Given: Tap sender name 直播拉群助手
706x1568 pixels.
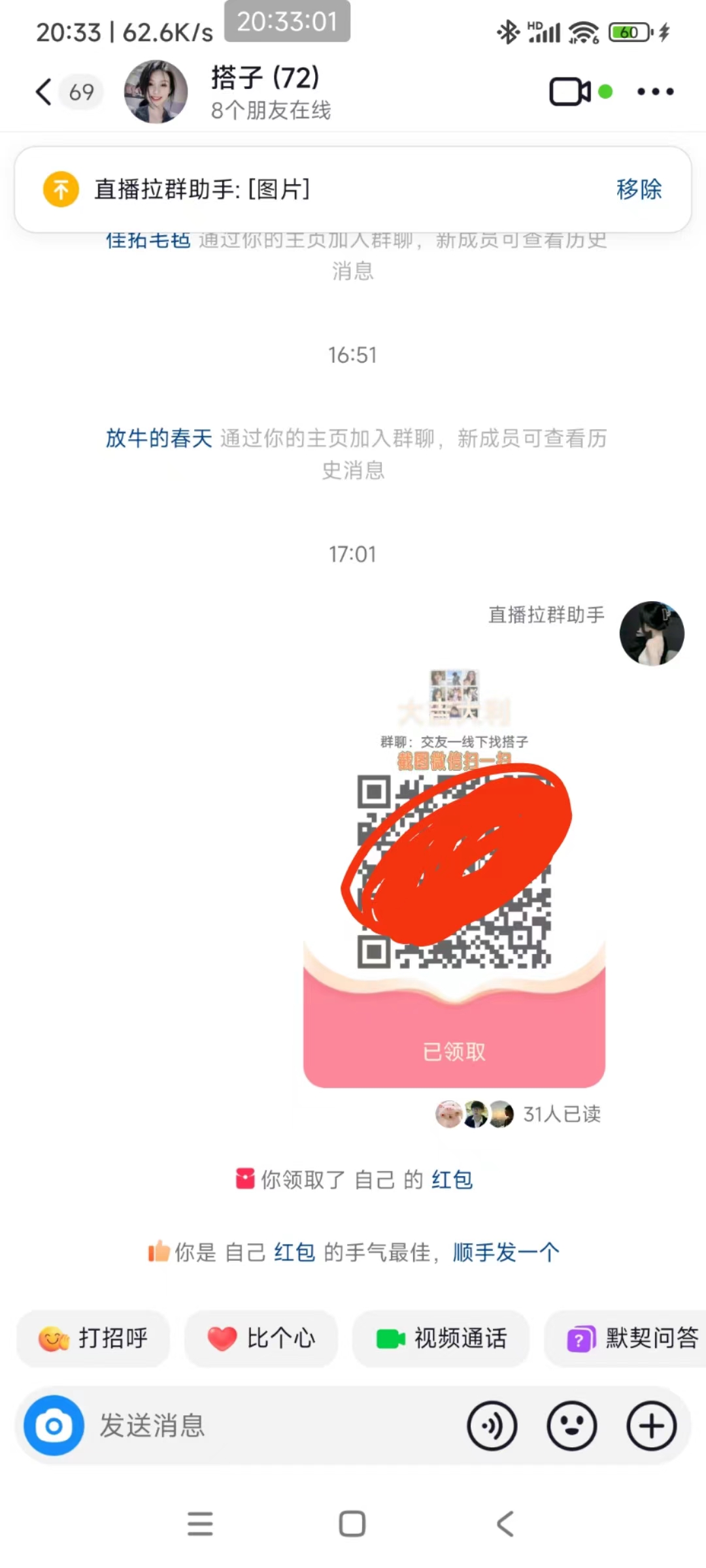Looking at the screenshot, I should 545,615.
